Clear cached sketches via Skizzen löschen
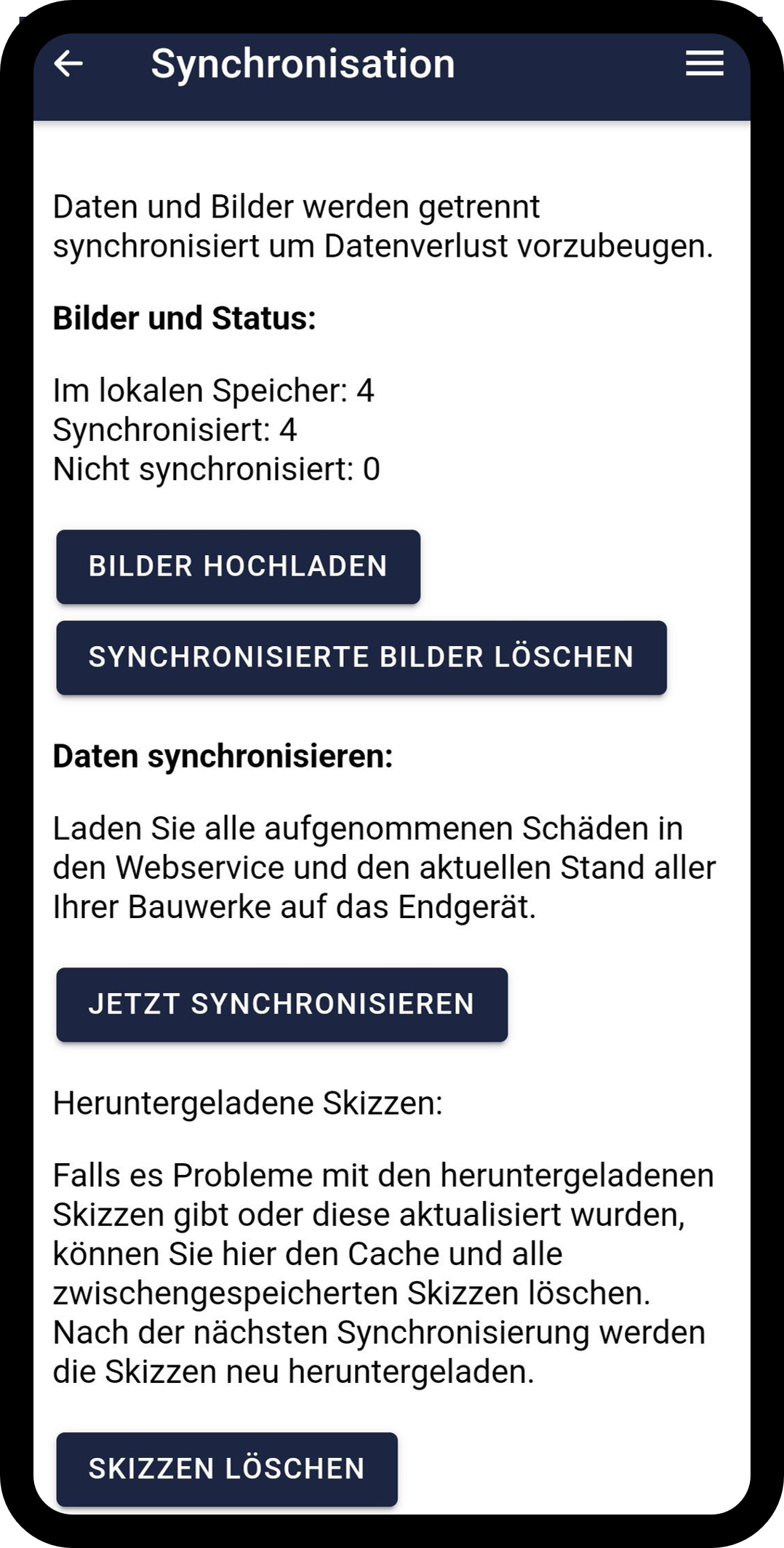 click(x=227, y=1469)
